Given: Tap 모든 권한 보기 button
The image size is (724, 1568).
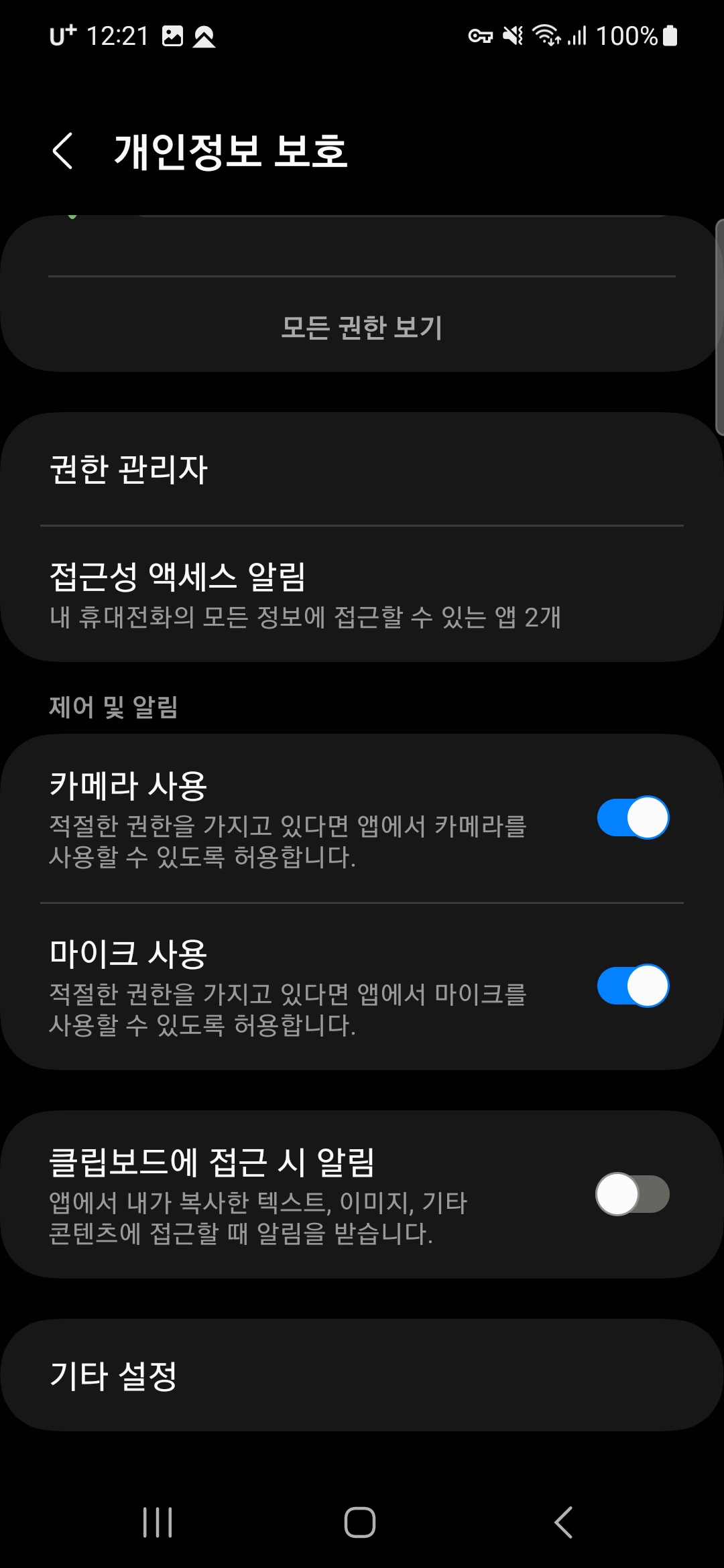Looking at the screenshot, I should click(x=362, y=328).
